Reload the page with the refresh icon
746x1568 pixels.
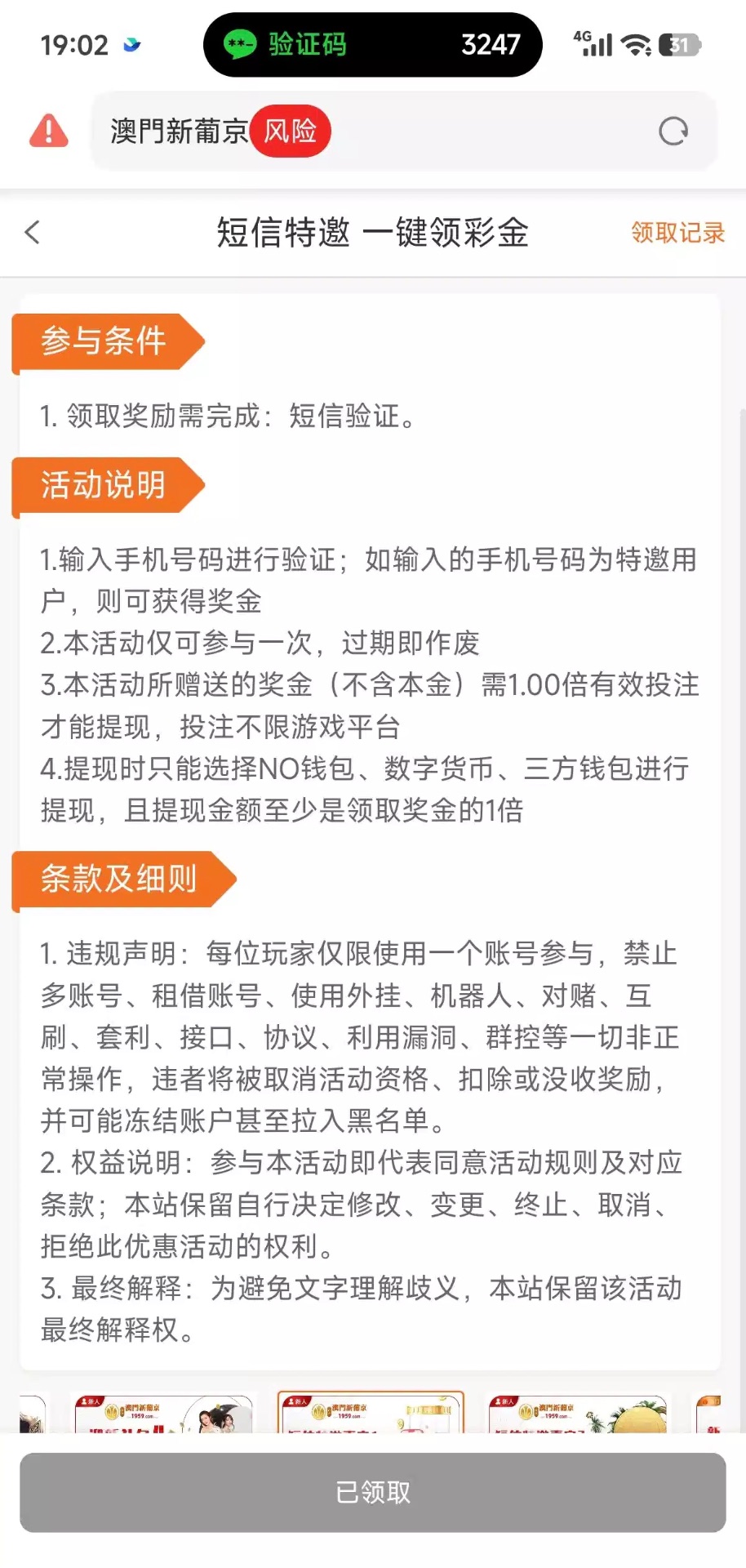pos(673,131)
